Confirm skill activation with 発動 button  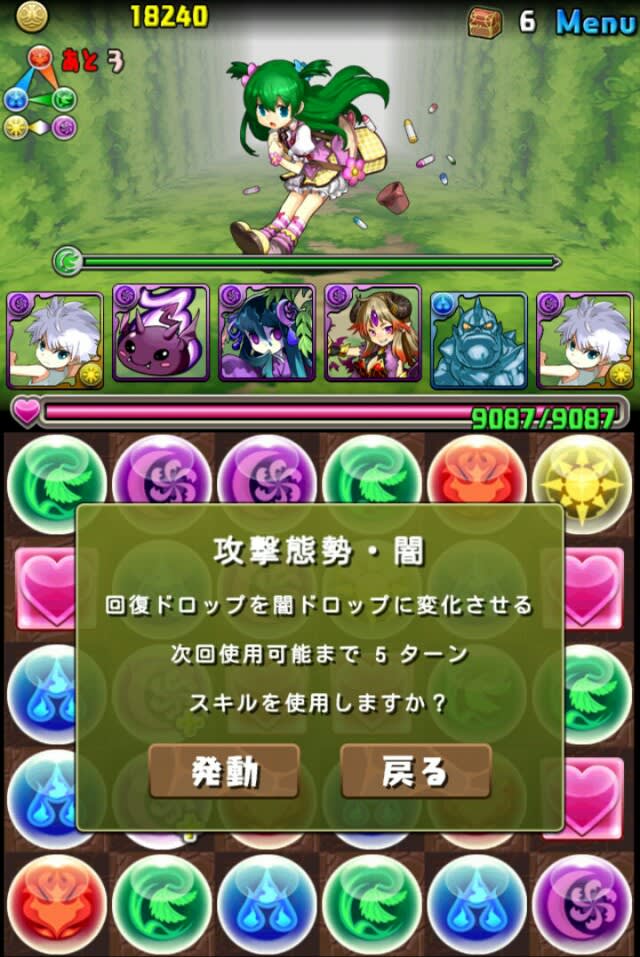(225, 771)
